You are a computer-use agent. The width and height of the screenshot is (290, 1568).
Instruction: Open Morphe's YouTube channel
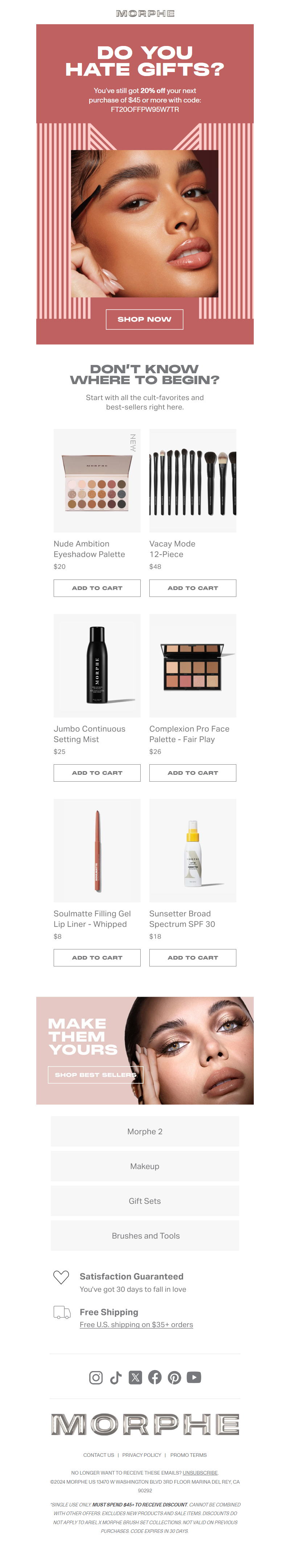[x=194, y=1378]
